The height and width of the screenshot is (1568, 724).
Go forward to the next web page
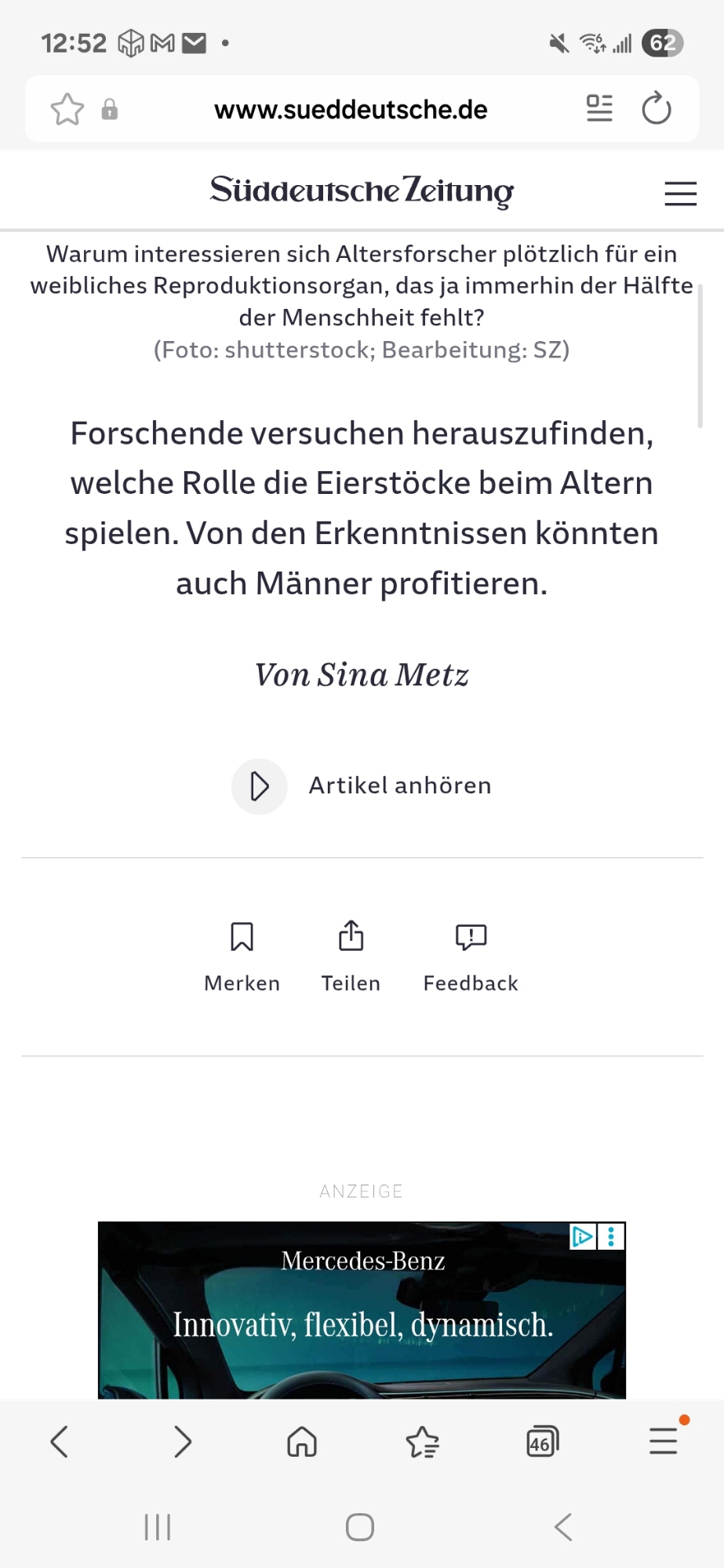click(x=182, y=1441)
